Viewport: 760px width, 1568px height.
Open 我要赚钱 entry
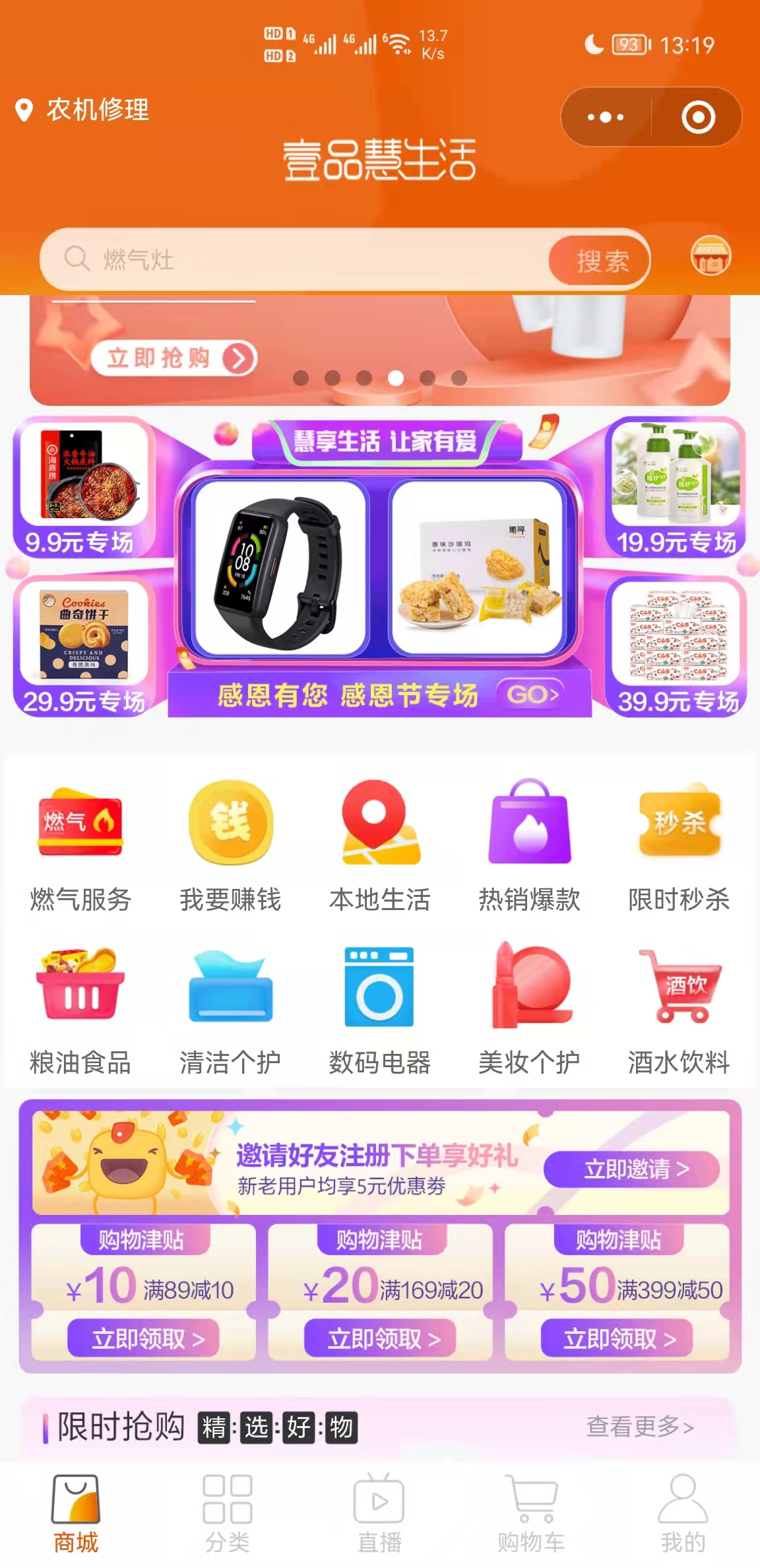(230, 847)
